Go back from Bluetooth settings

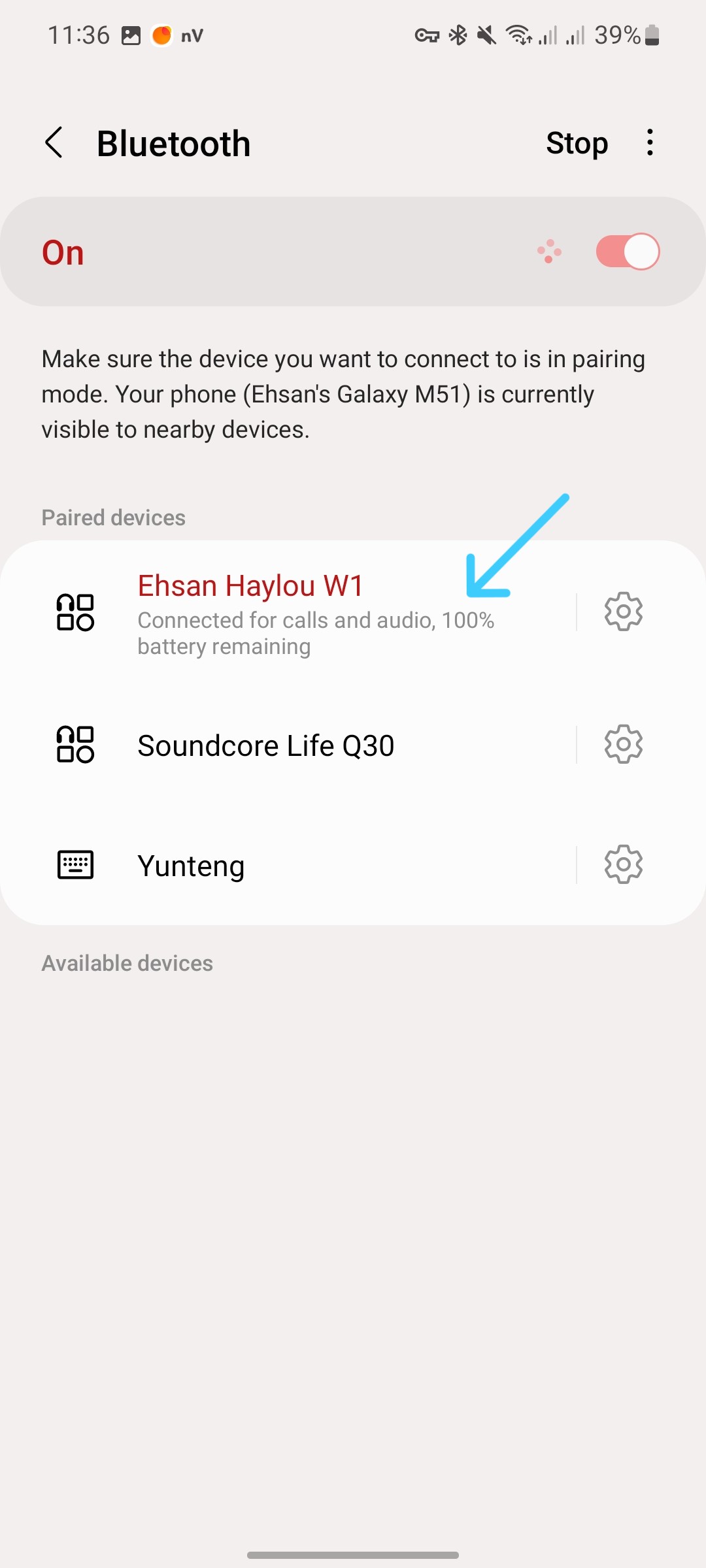[54, 142]
